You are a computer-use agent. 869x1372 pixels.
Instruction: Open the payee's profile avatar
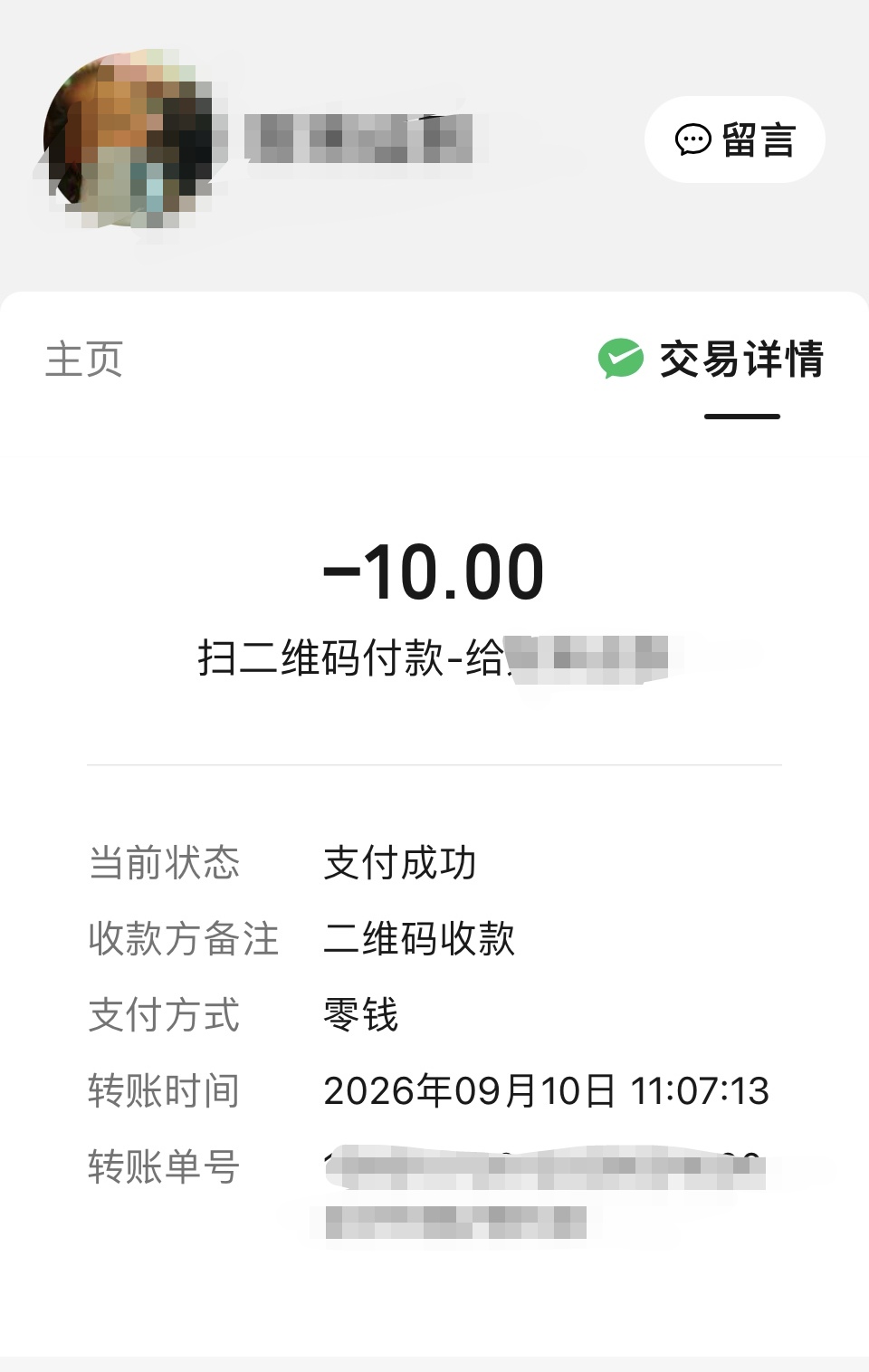(x=129, y=139)
